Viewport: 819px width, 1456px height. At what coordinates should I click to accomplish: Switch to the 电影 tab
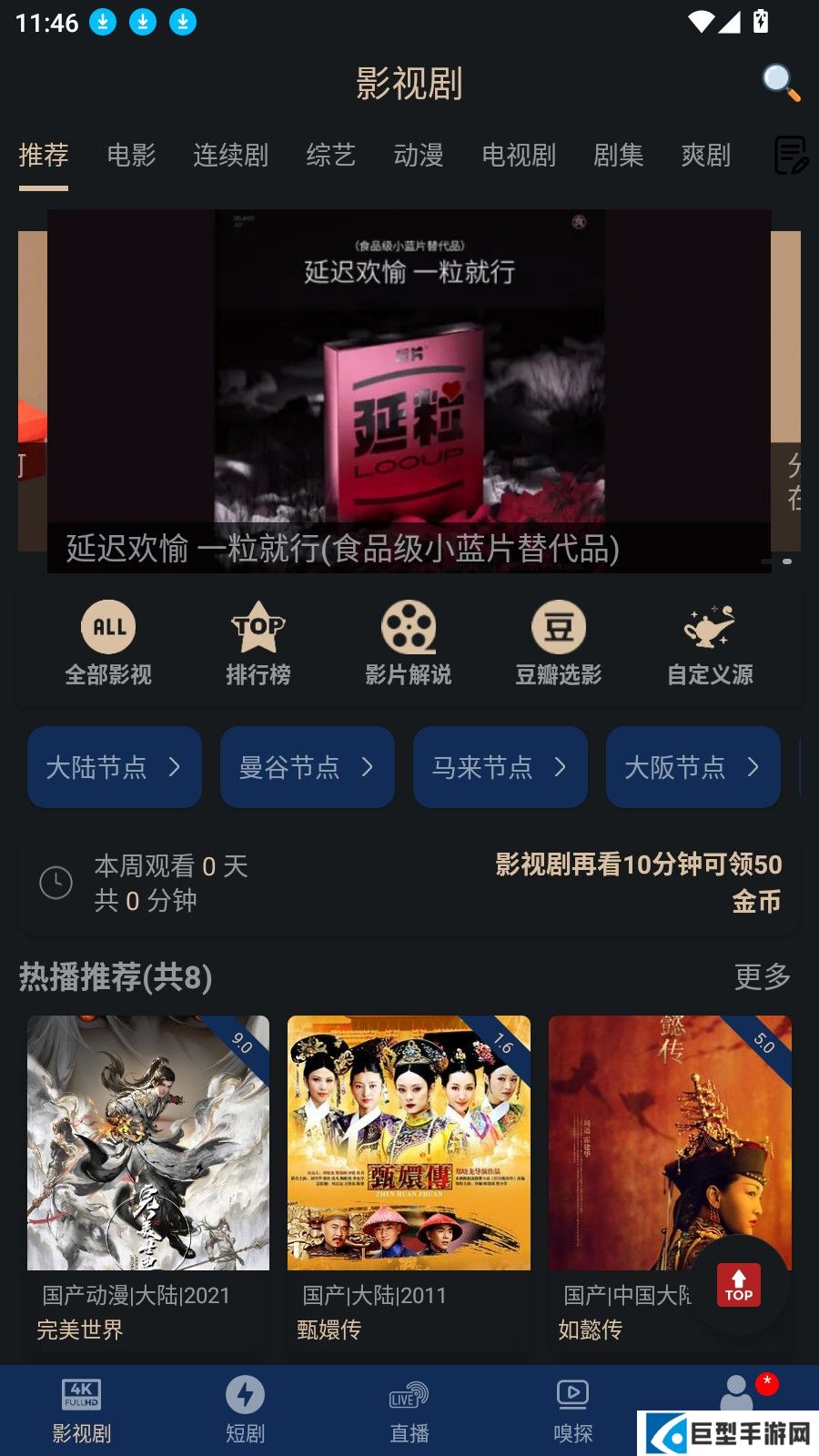(x=131, y=156)
